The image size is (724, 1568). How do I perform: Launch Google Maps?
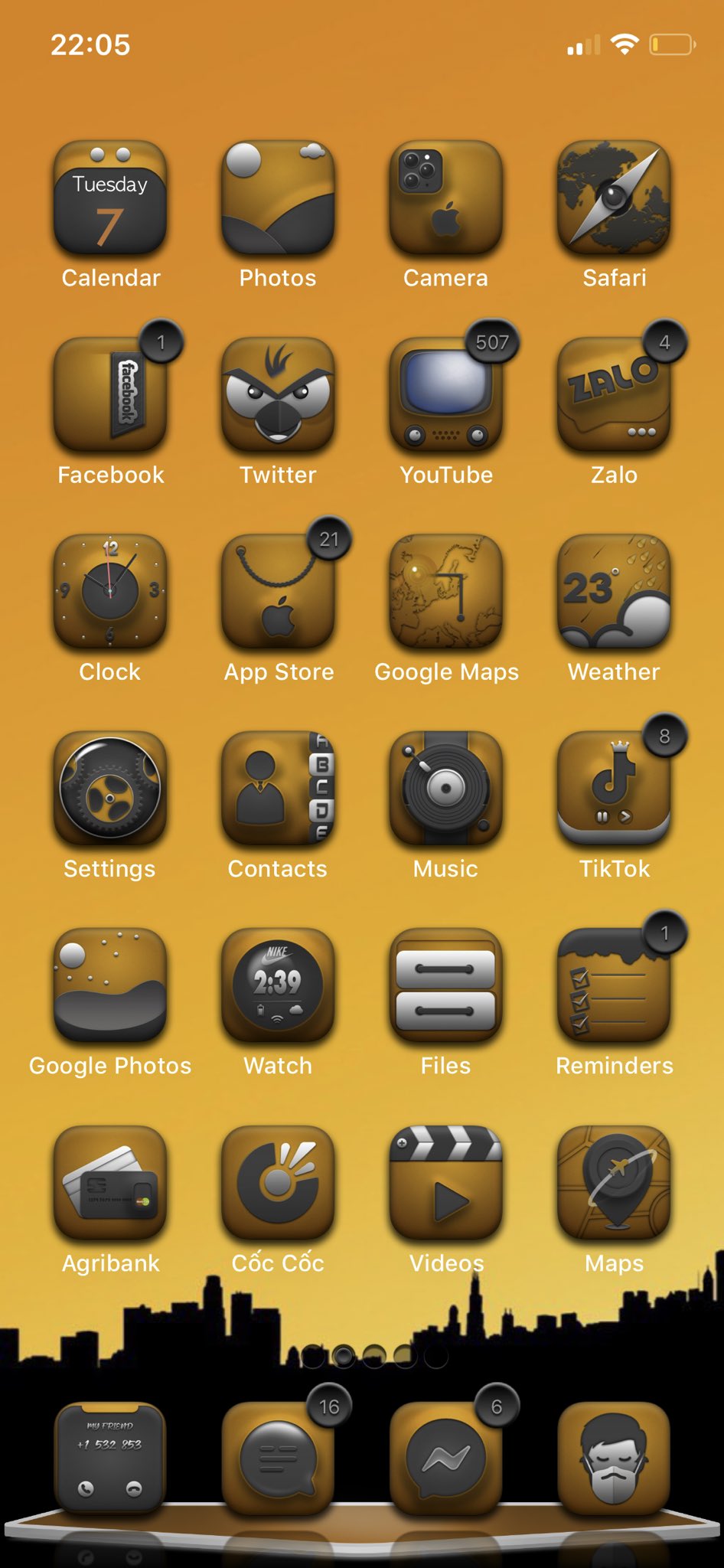pyautogui.click(x=445, y=592)
